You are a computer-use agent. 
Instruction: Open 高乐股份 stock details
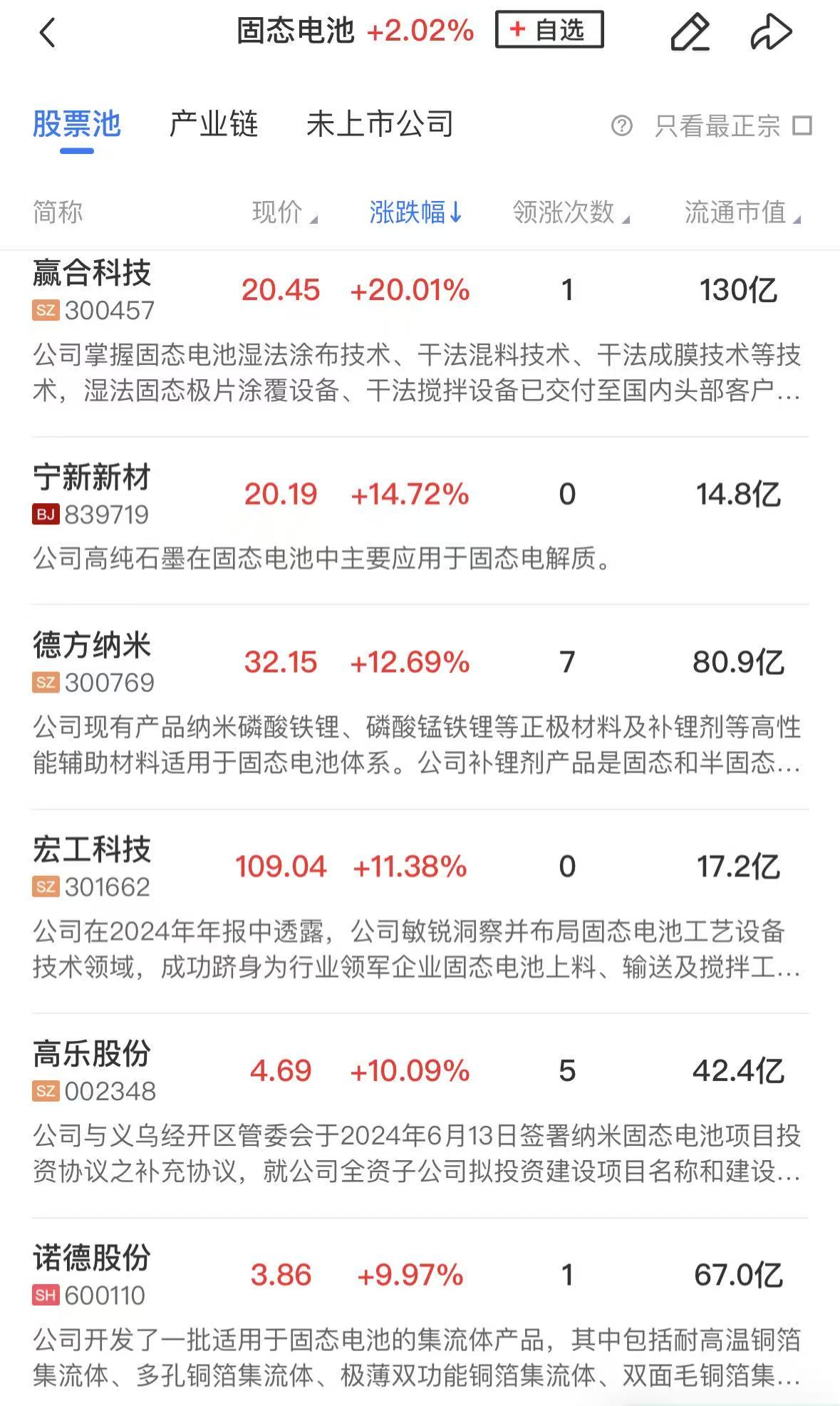click(x=420, y=1115)
